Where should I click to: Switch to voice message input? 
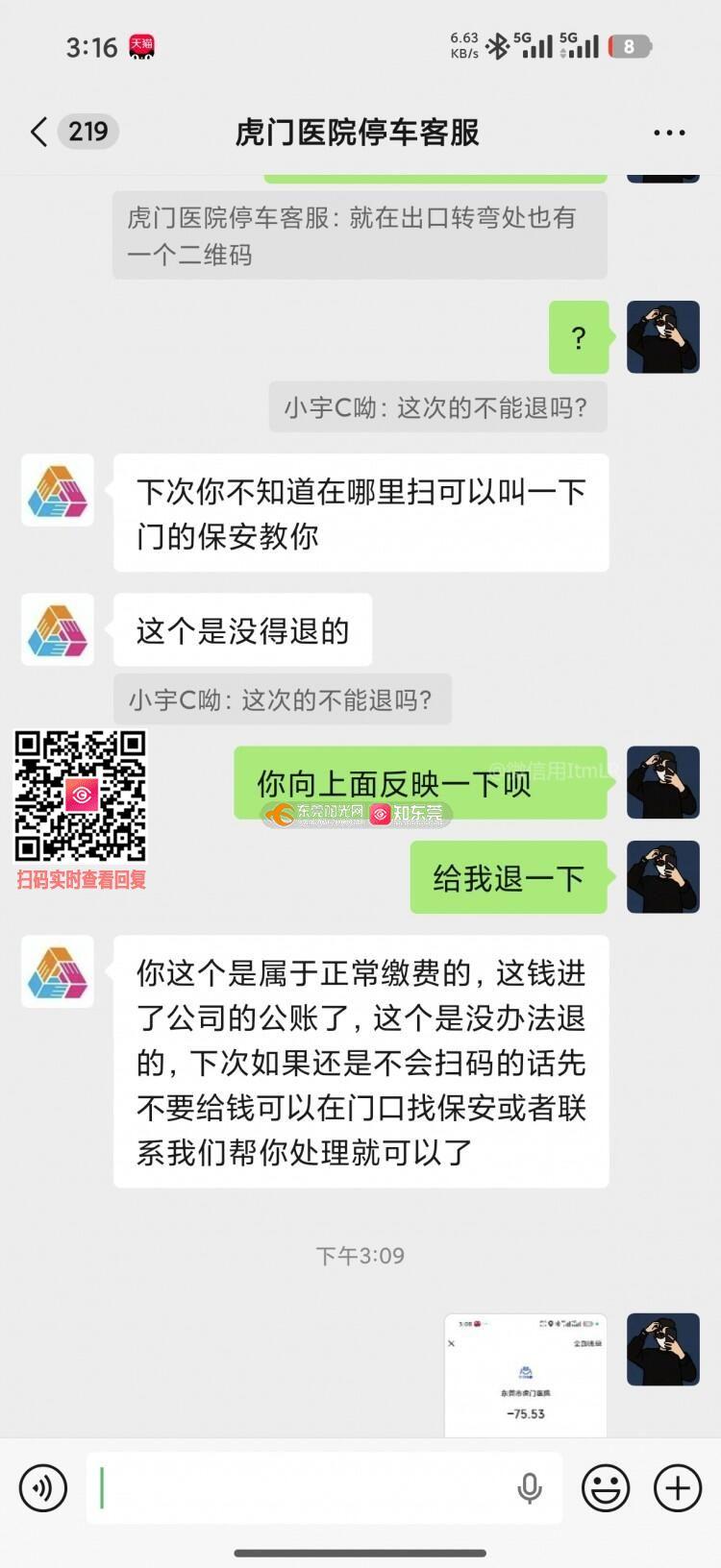click(x=43, y=1488)
